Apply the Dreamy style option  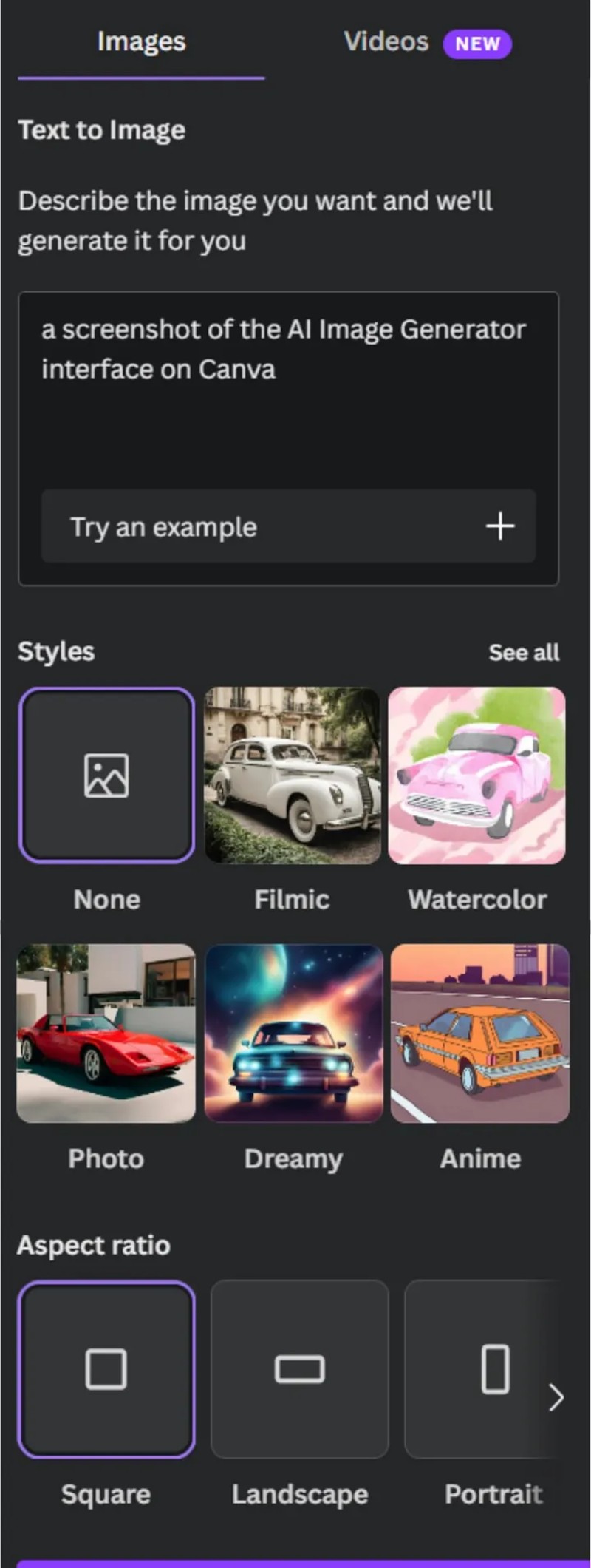point(293,1034)
